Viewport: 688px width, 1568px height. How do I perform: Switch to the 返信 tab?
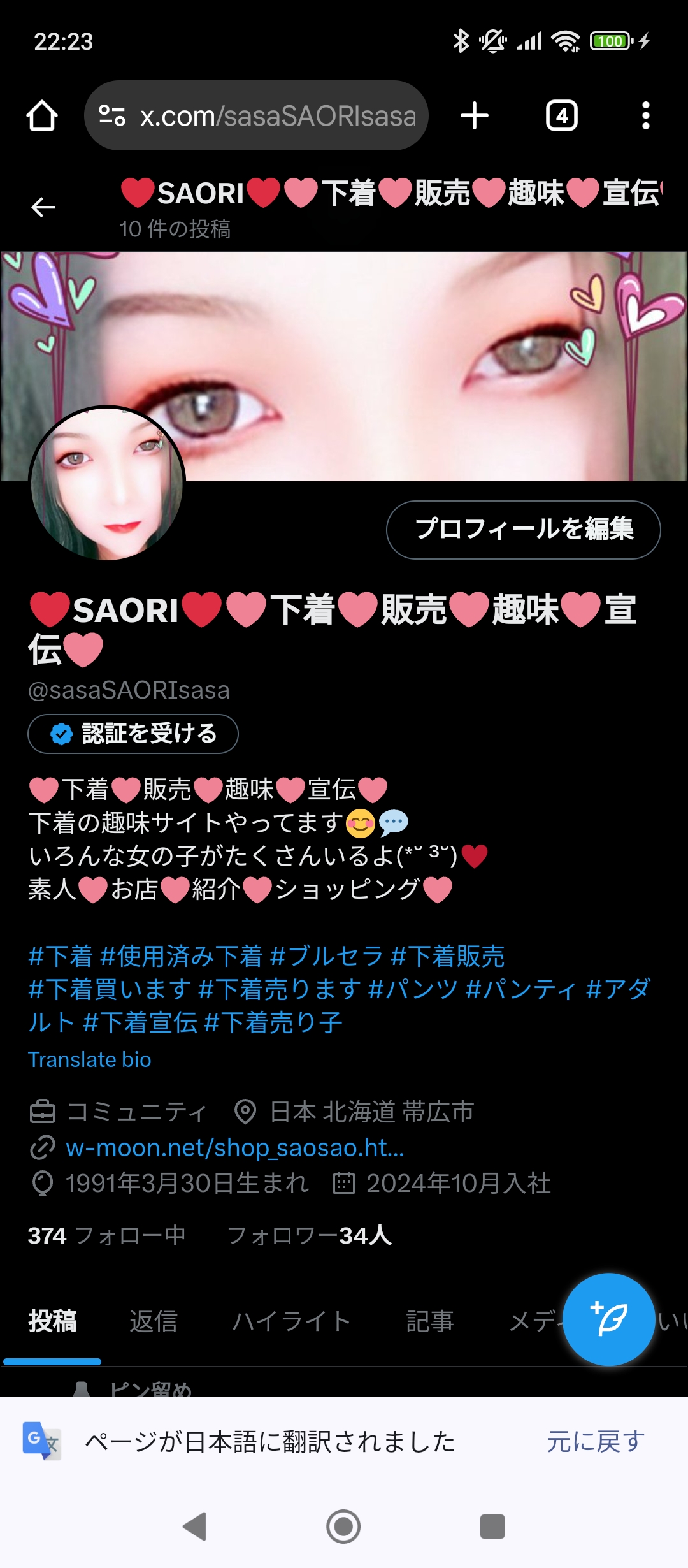click(153, 1323)
